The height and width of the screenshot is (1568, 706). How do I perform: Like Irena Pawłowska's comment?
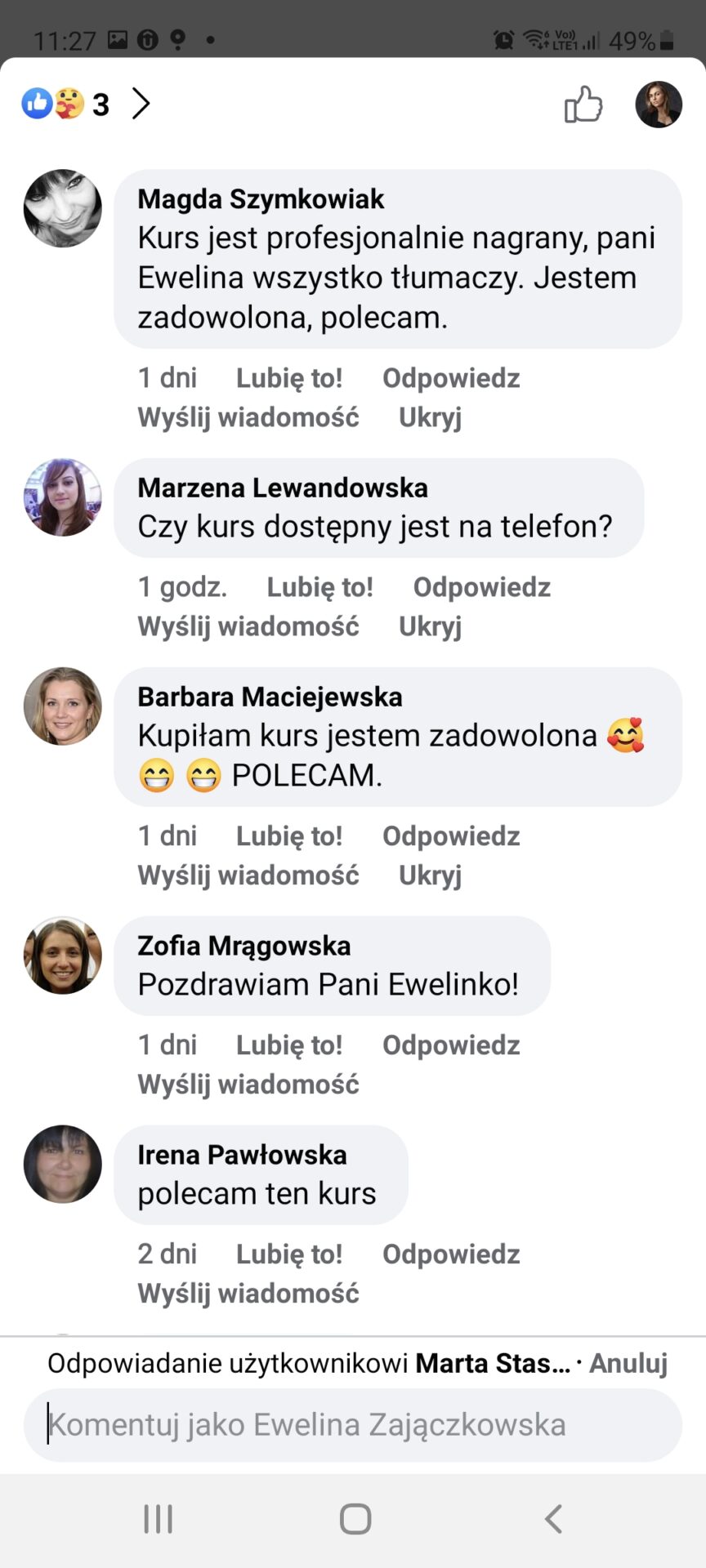(288, 1254)
